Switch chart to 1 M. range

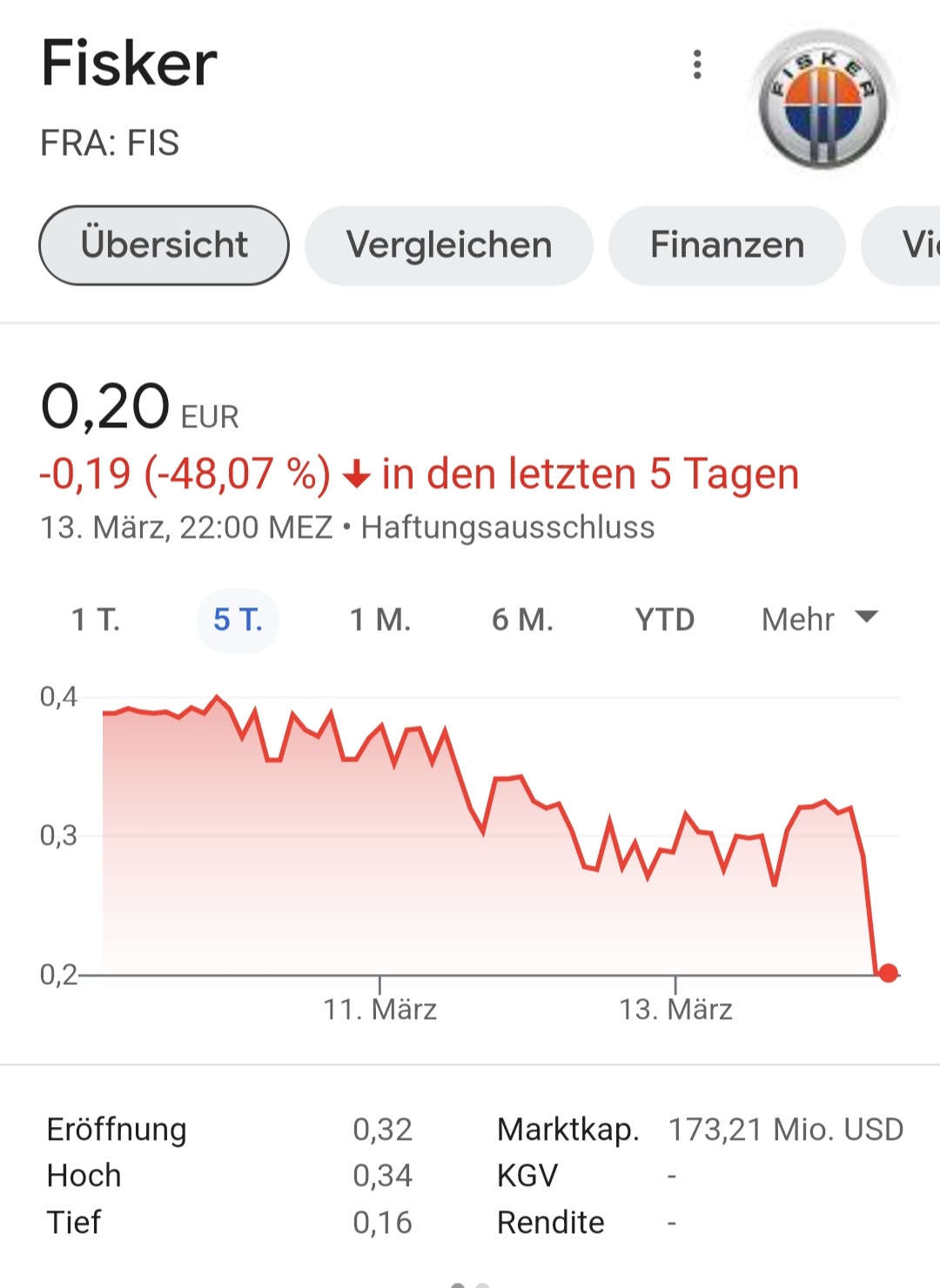(380, 621)
